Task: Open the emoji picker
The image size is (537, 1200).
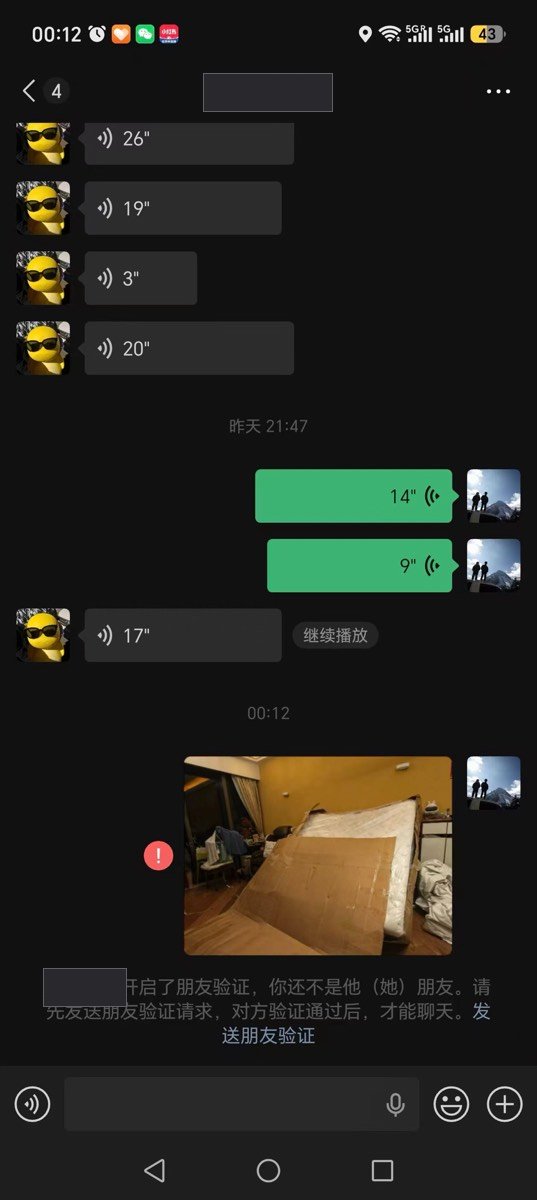Action: (x=451, y=1104)
